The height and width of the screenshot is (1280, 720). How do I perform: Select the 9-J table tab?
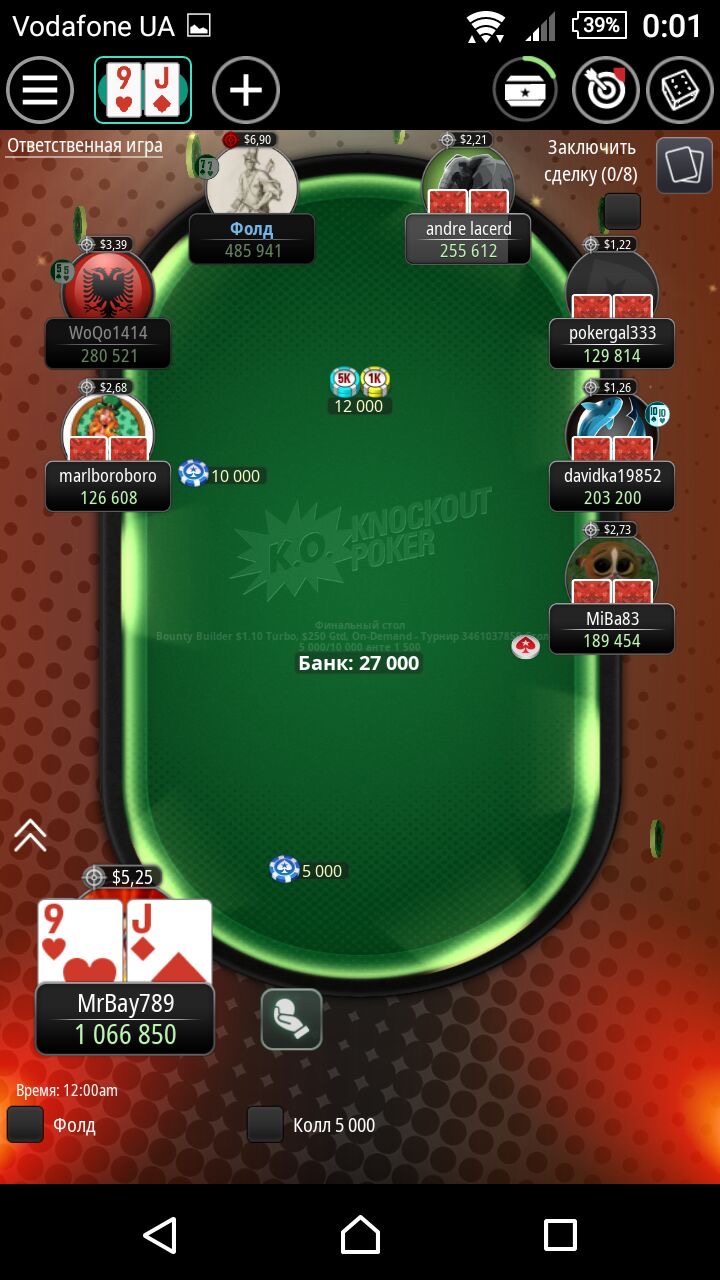[143, 90]
